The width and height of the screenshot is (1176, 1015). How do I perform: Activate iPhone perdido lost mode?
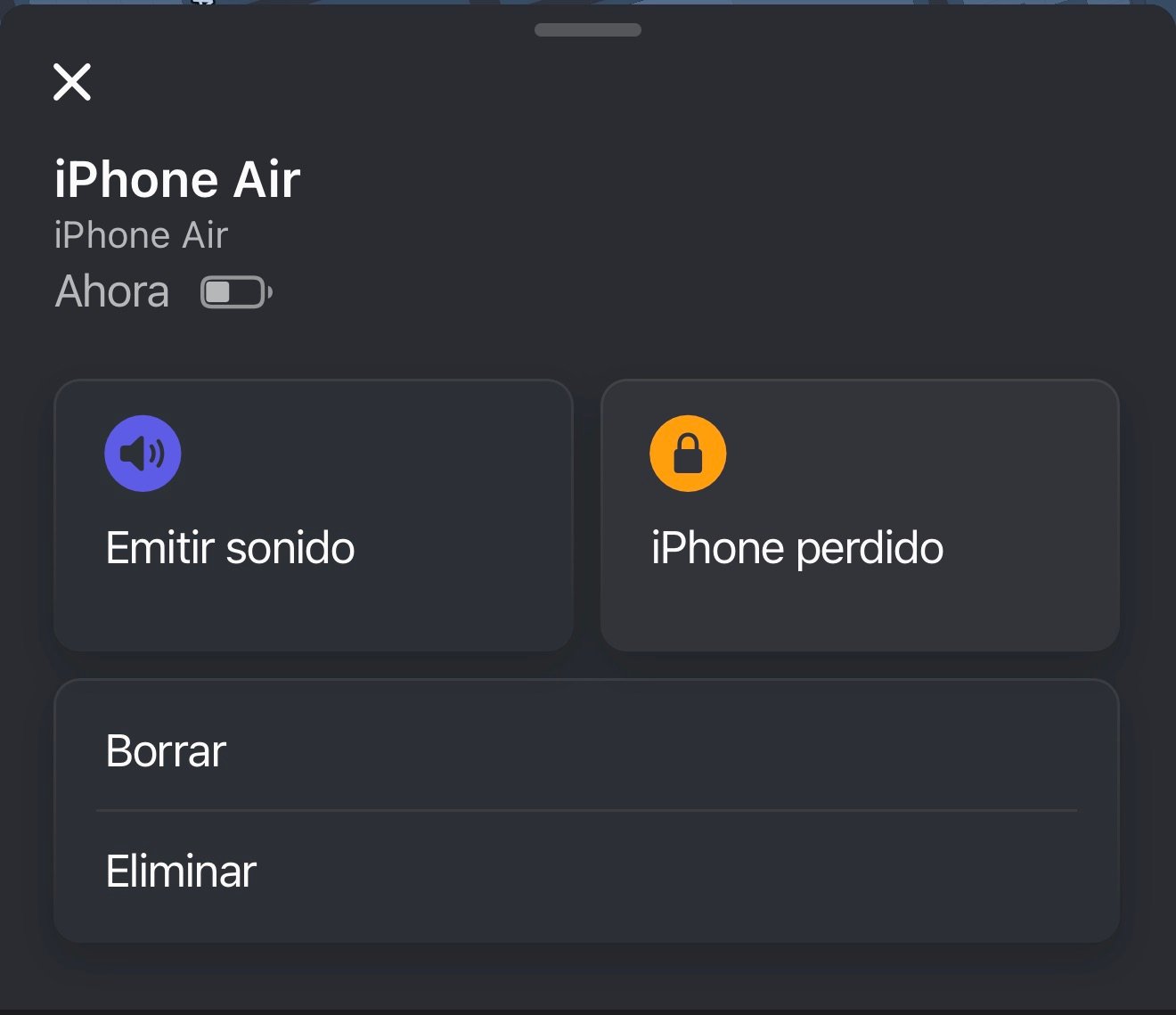[x=860, y=515]
